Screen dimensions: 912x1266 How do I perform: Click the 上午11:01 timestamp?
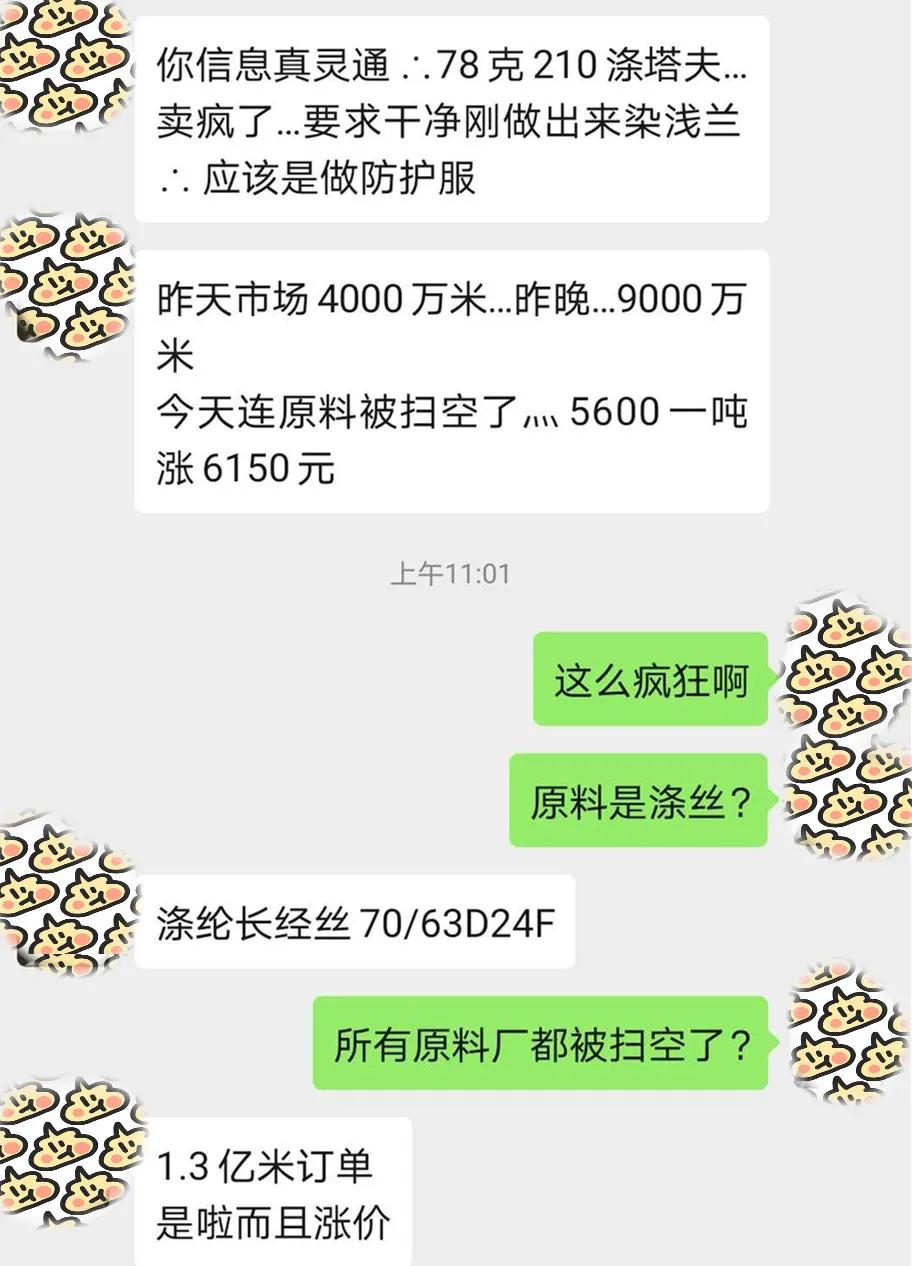click(453, 573)
